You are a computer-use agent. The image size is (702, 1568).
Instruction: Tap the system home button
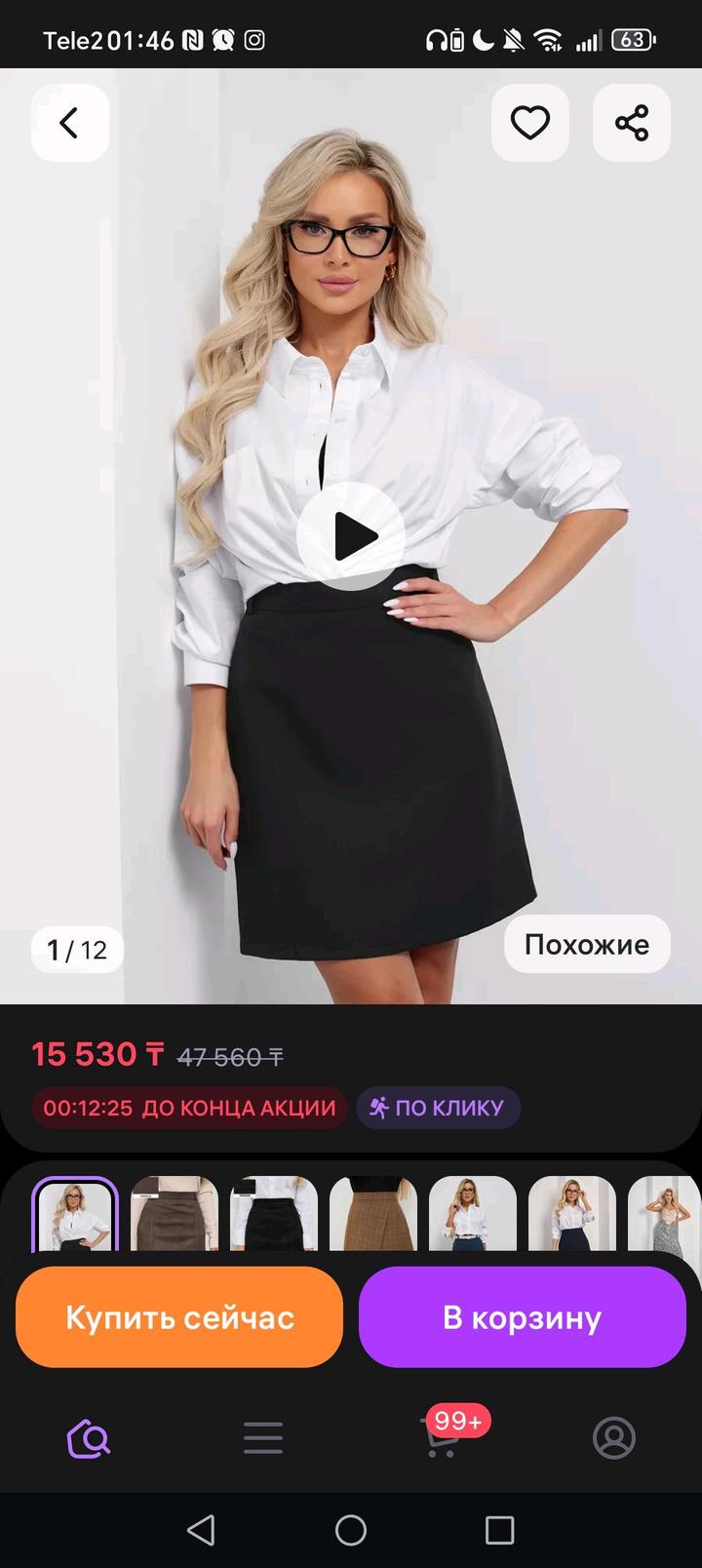[351, 1530]
